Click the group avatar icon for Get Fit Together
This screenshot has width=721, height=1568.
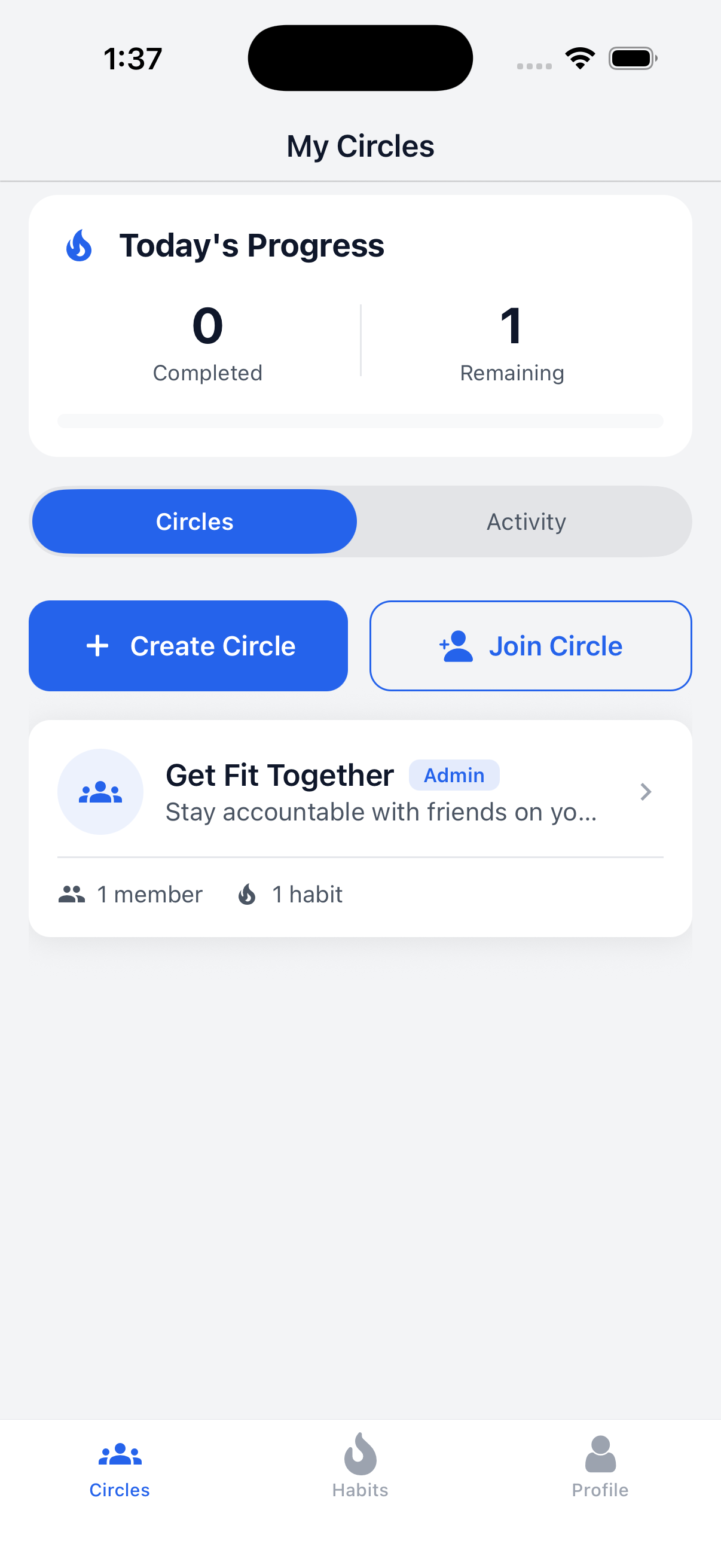(100, 791)
